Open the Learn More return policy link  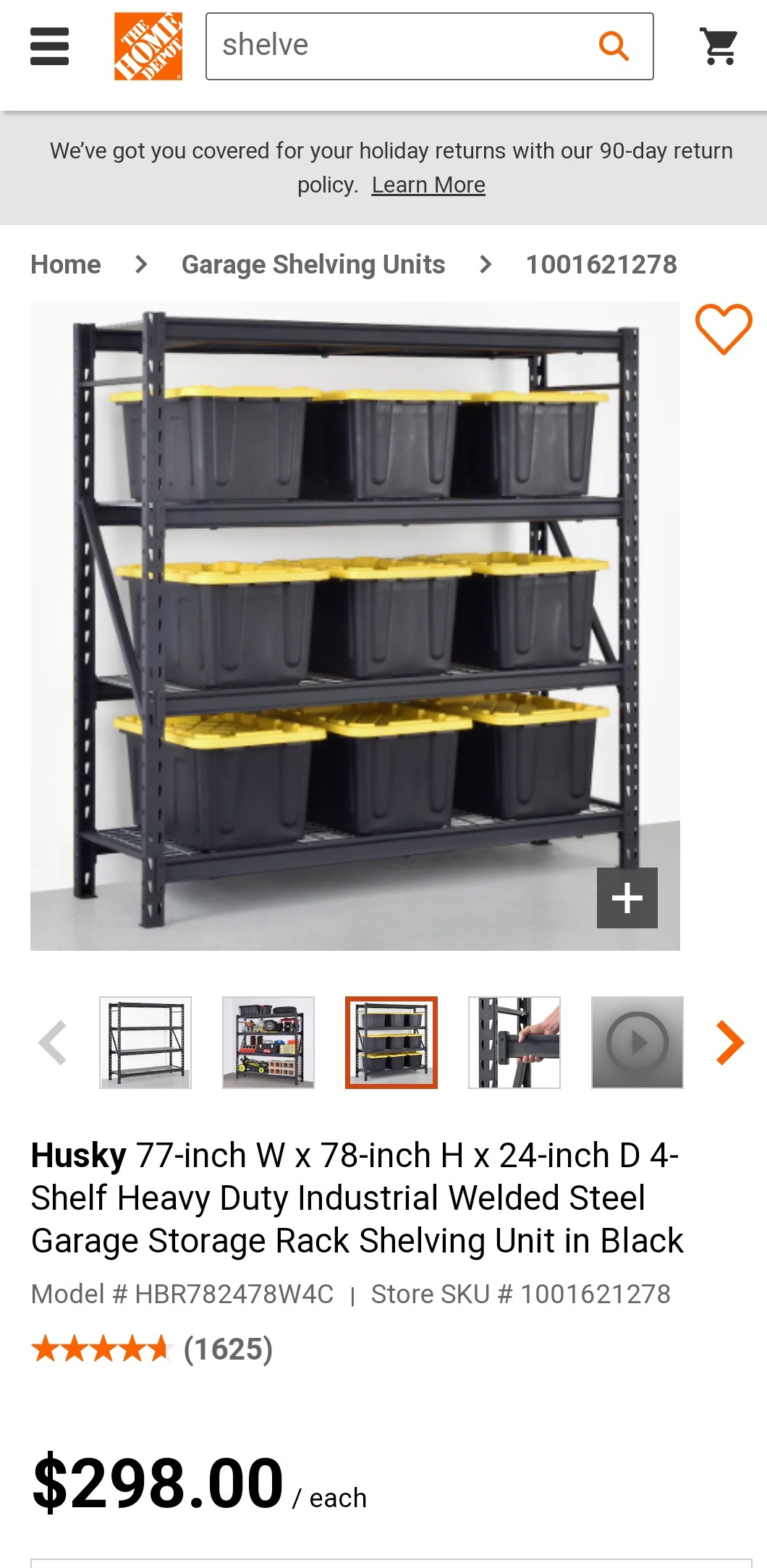[x=428, y=185]
